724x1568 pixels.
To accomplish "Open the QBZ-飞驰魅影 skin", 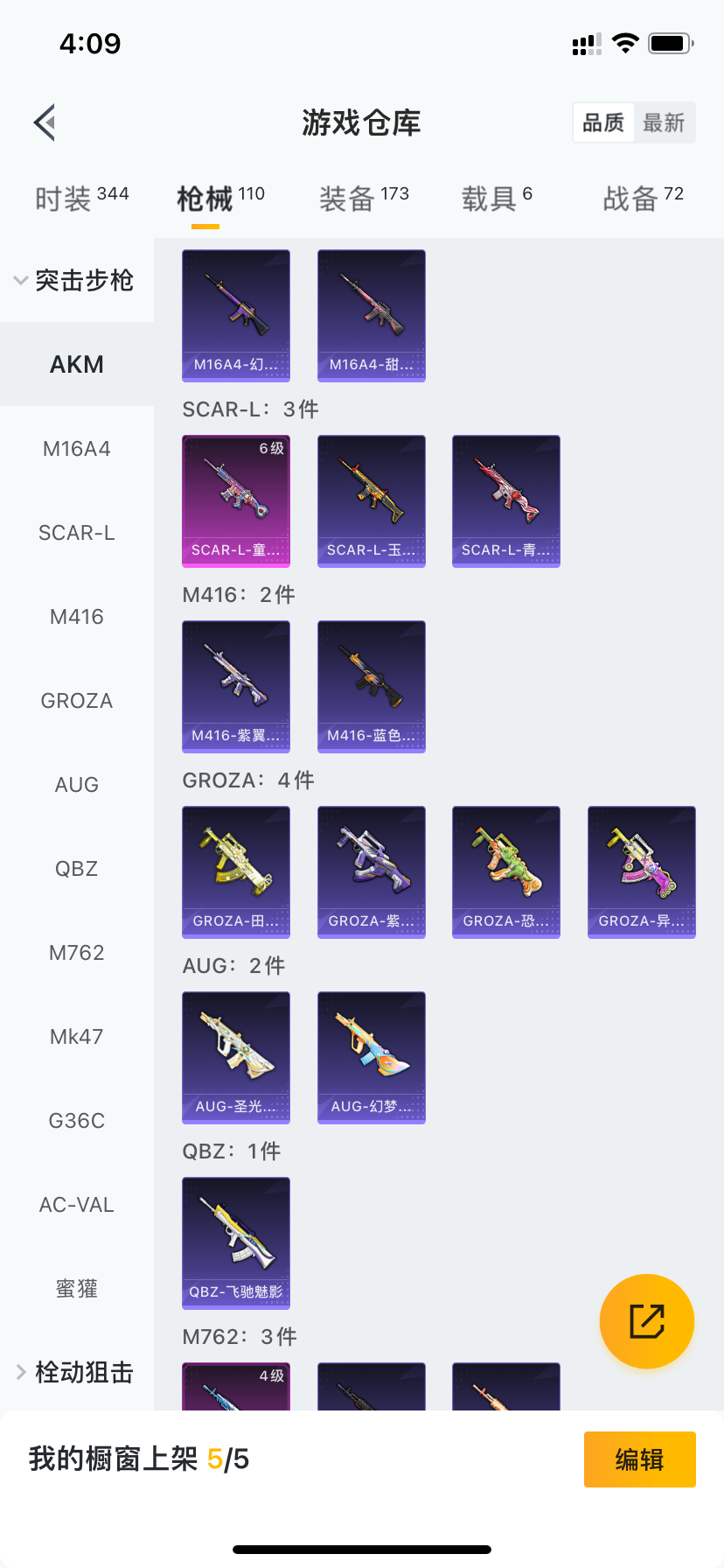I will click(x=236, y=1242).
